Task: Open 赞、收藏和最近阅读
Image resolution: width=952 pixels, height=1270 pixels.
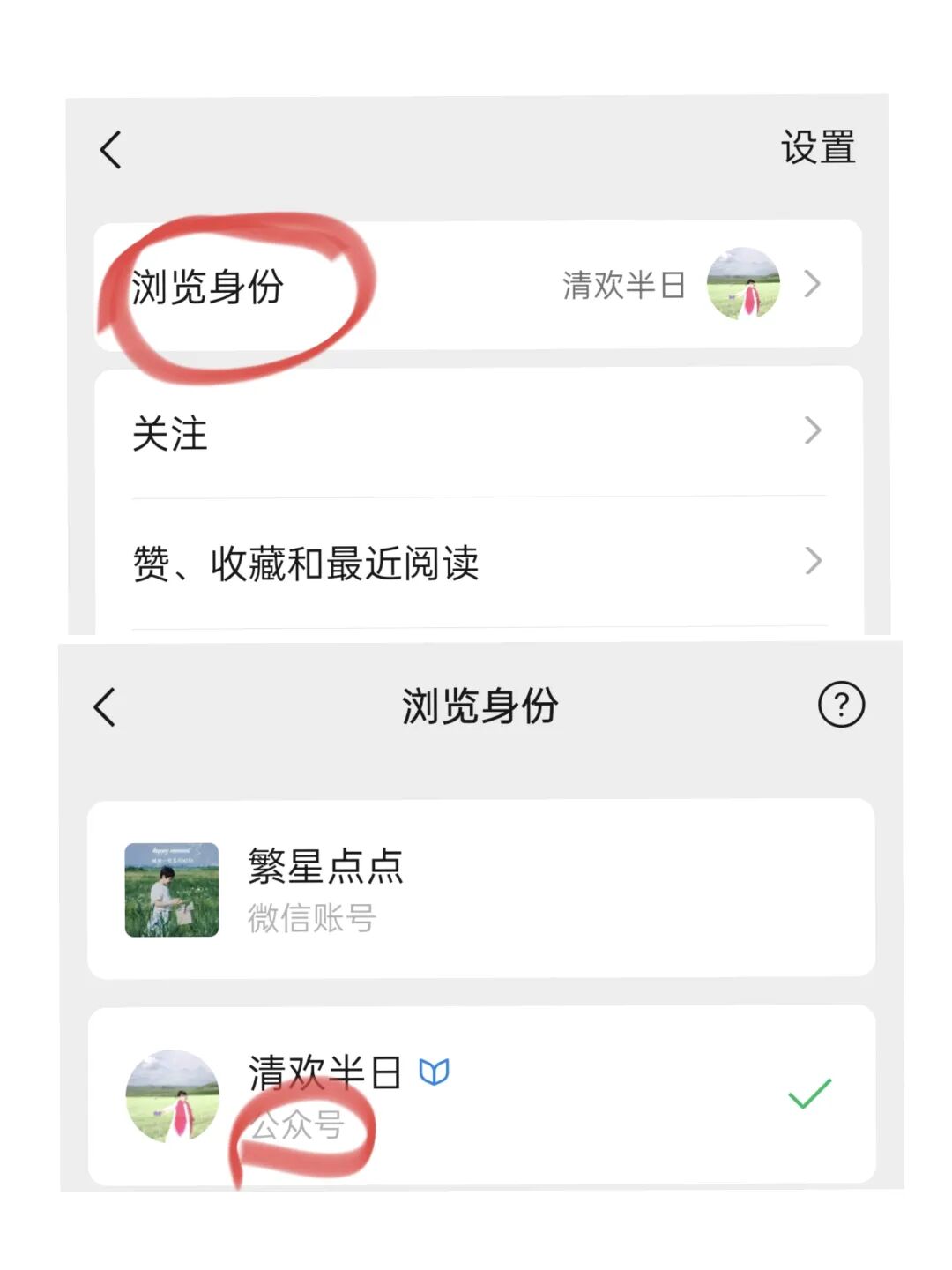Action: pos(307,564)
